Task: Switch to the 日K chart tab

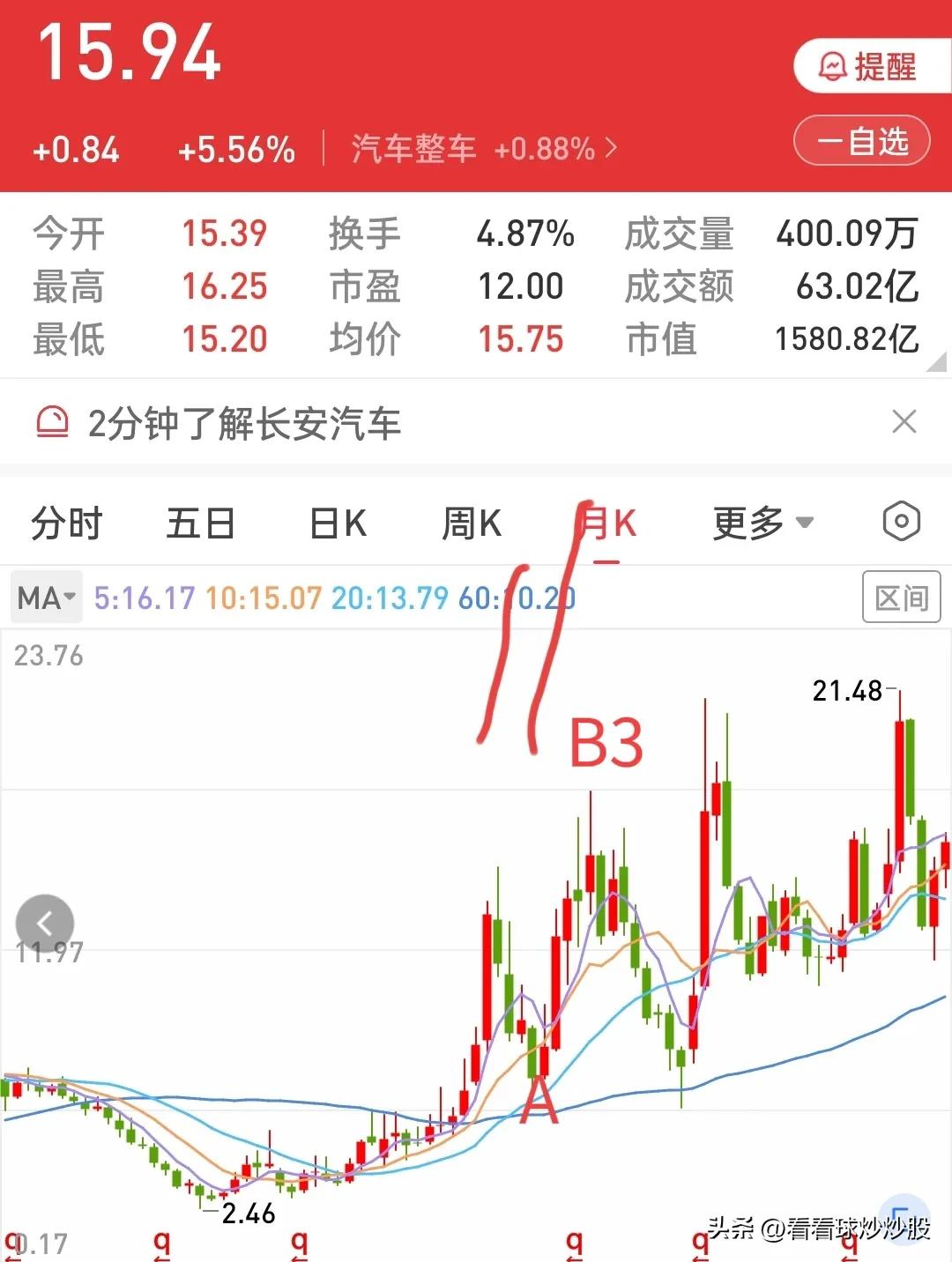Action: (336, 522)
